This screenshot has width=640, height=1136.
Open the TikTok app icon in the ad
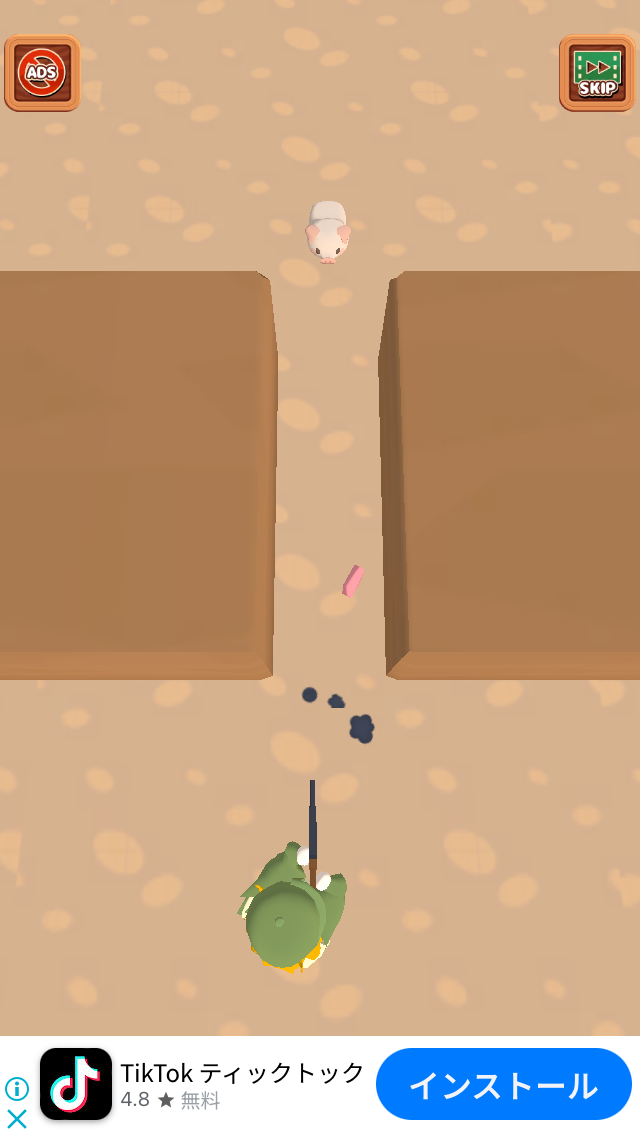[x=76, y=1084]
